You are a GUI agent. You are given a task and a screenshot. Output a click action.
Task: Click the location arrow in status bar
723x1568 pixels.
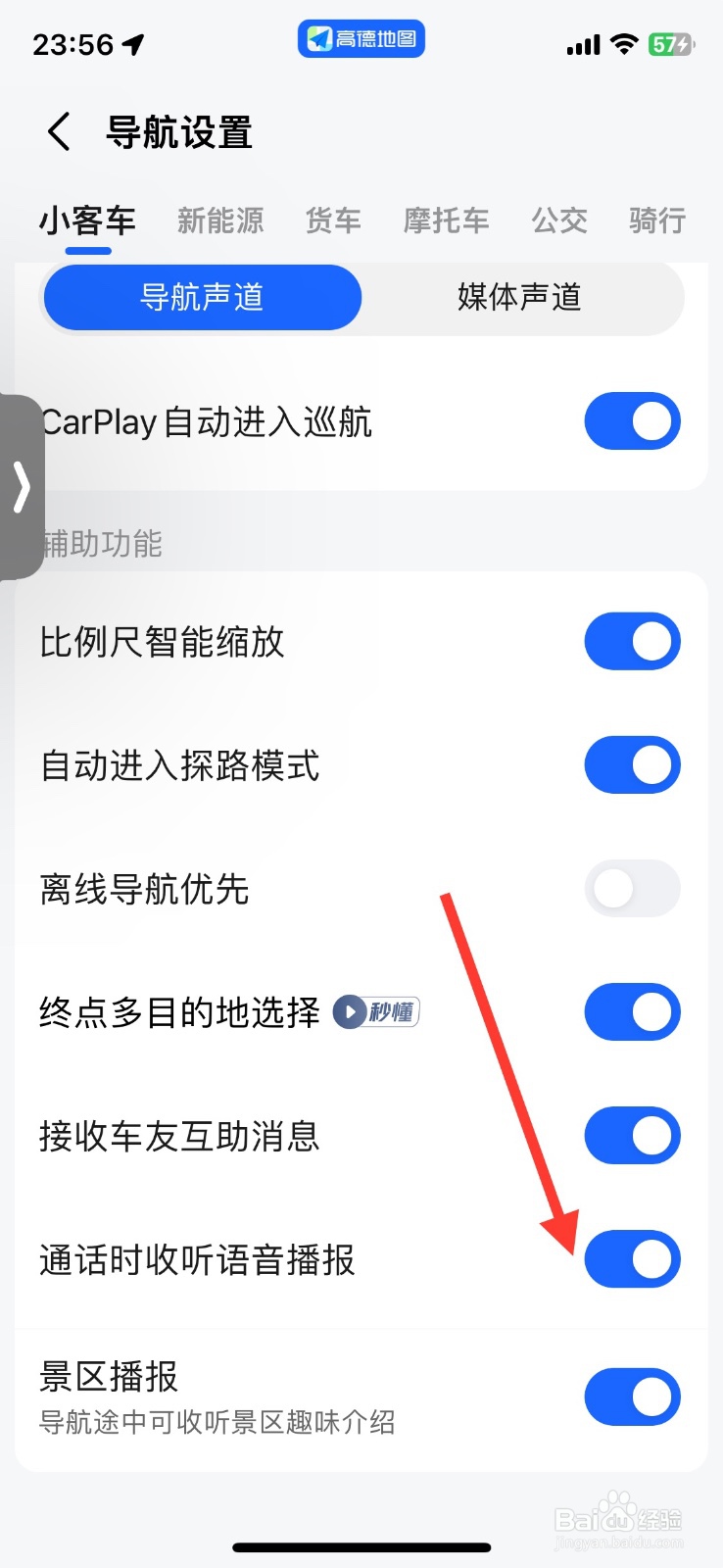pos(134,43)
